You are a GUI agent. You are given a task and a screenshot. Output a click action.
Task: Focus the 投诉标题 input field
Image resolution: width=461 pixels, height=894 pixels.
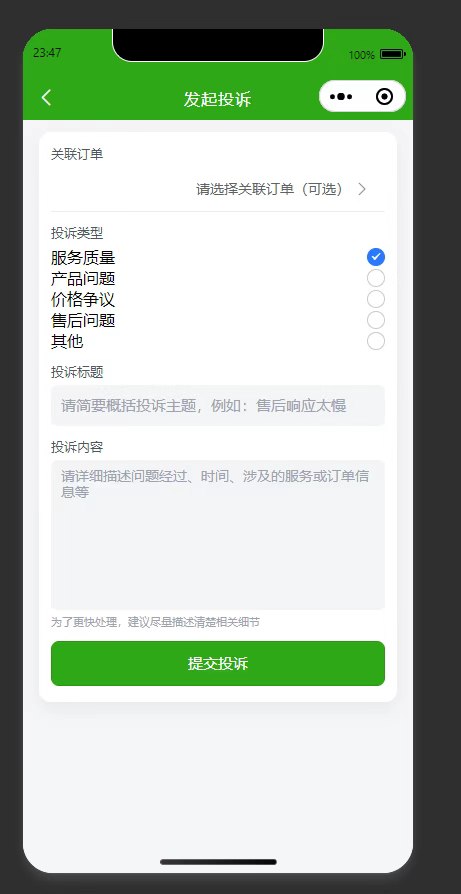(218, 405)
